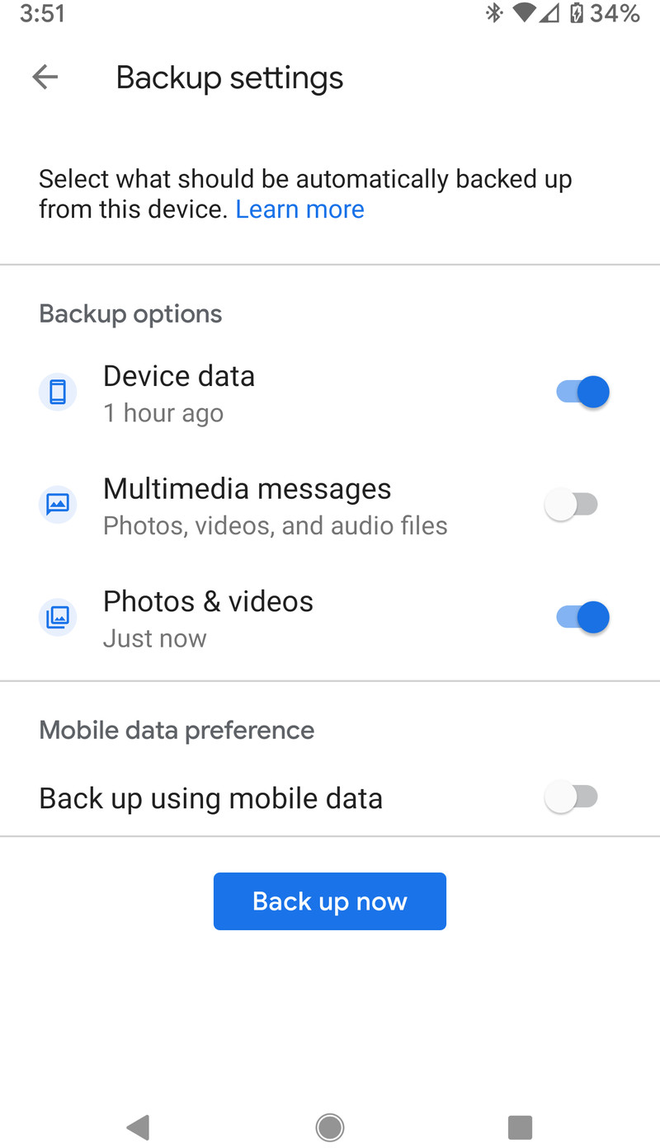
Task: Enable Multimedia messages backup
Action: click(571, 505)
